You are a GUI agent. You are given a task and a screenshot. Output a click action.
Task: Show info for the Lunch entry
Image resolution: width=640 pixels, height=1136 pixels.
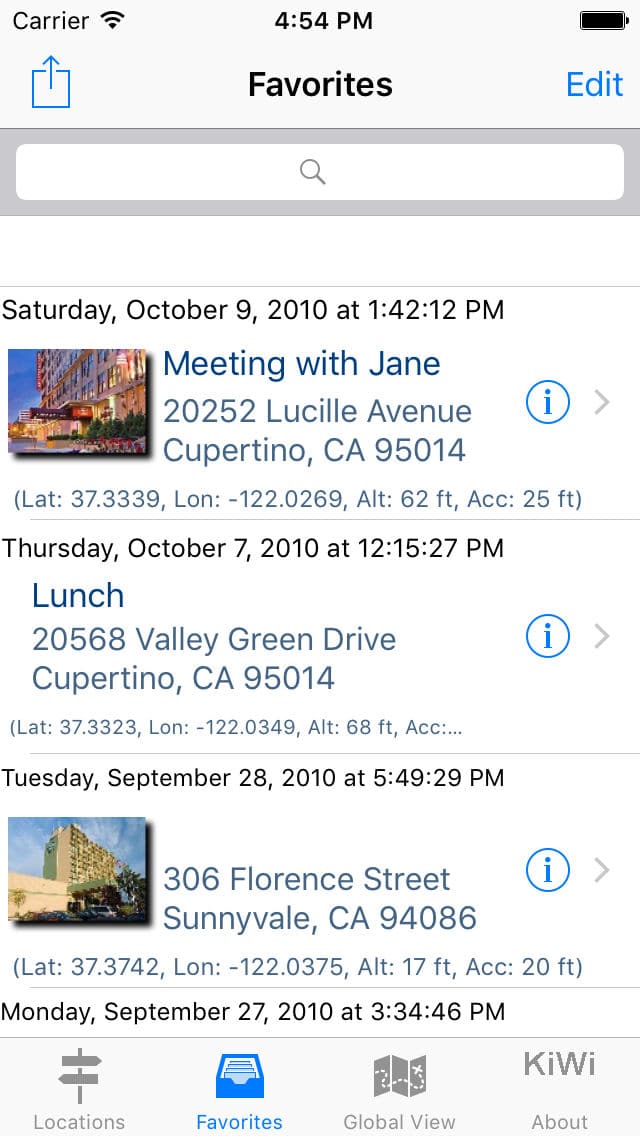548,636
